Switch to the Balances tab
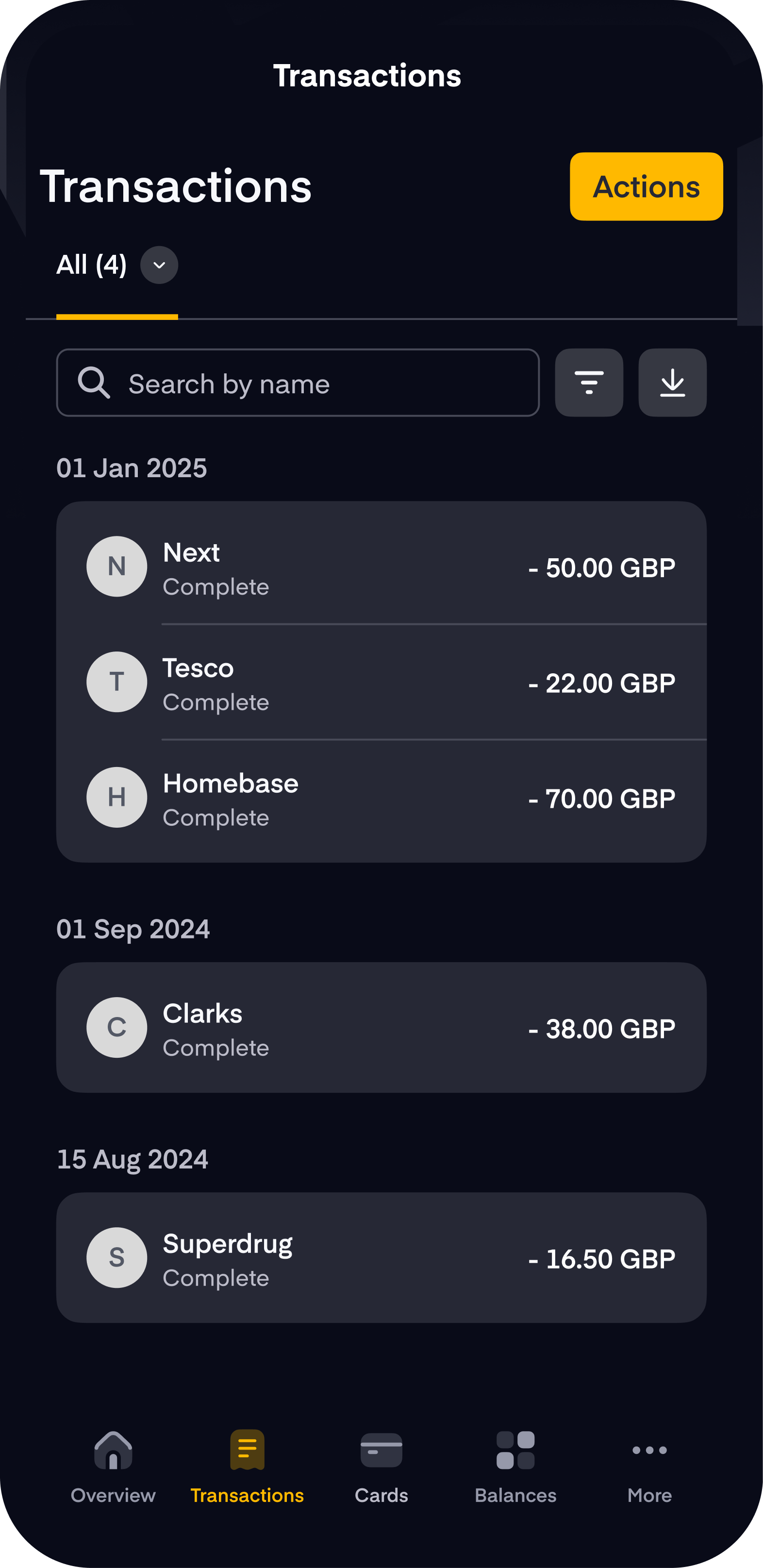The height and width of the screenshot is (1568, 763). pyautogui.click(x=515, y=1467)
